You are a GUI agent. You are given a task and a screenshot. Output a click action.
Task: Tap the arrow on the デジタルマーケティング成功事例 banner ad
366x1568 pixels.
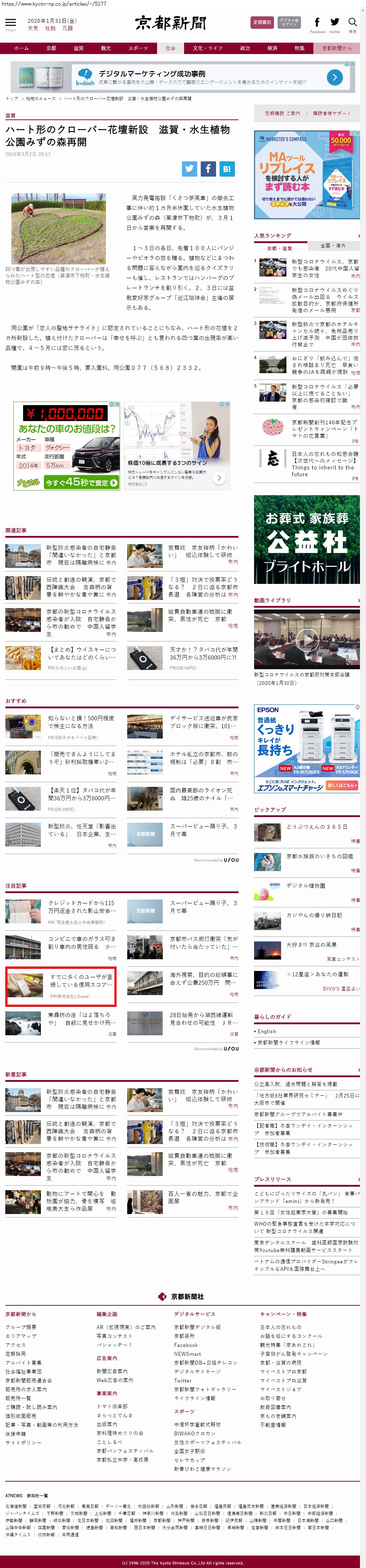[334, 77]
